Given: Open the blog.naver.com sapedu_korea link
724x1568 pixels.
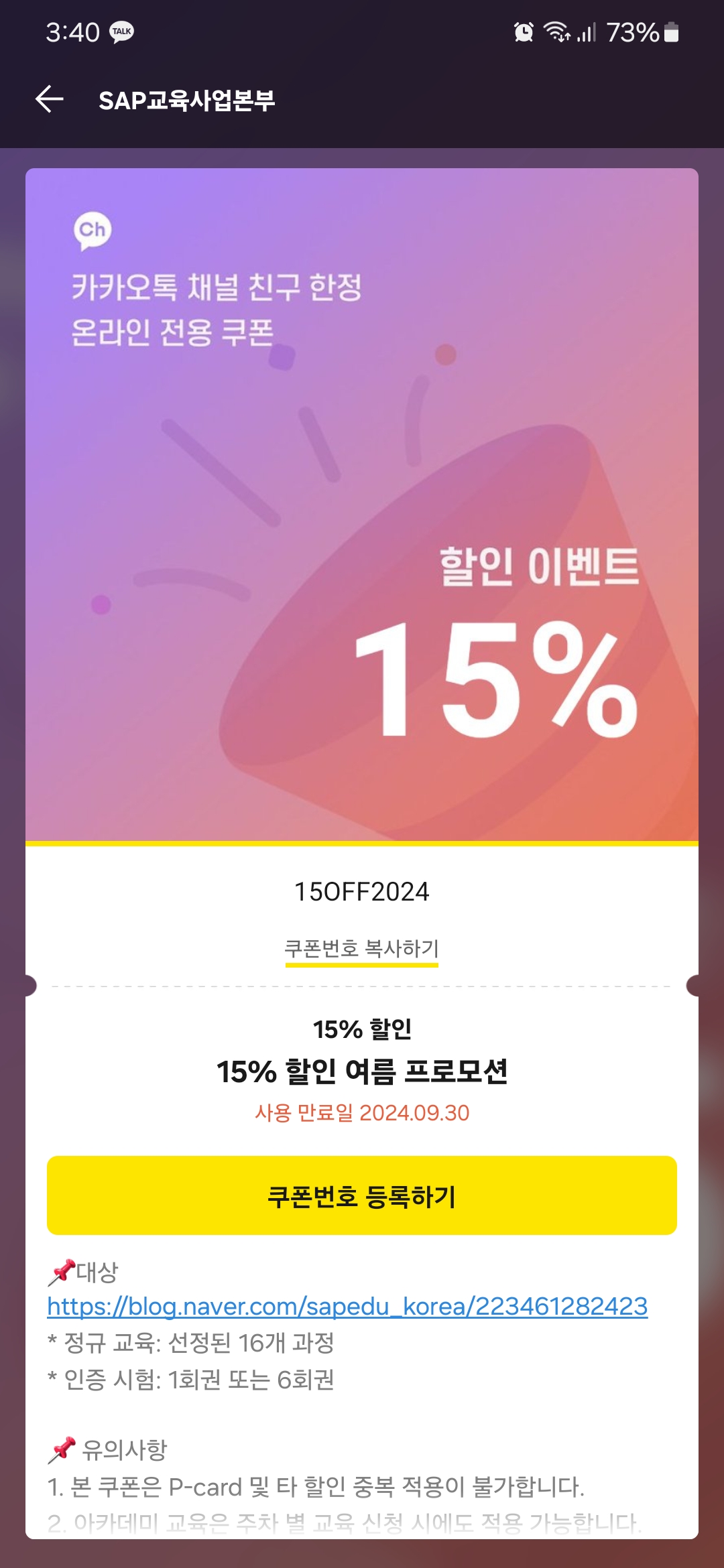Looking at the screenshot, I should click(347, 1306).
